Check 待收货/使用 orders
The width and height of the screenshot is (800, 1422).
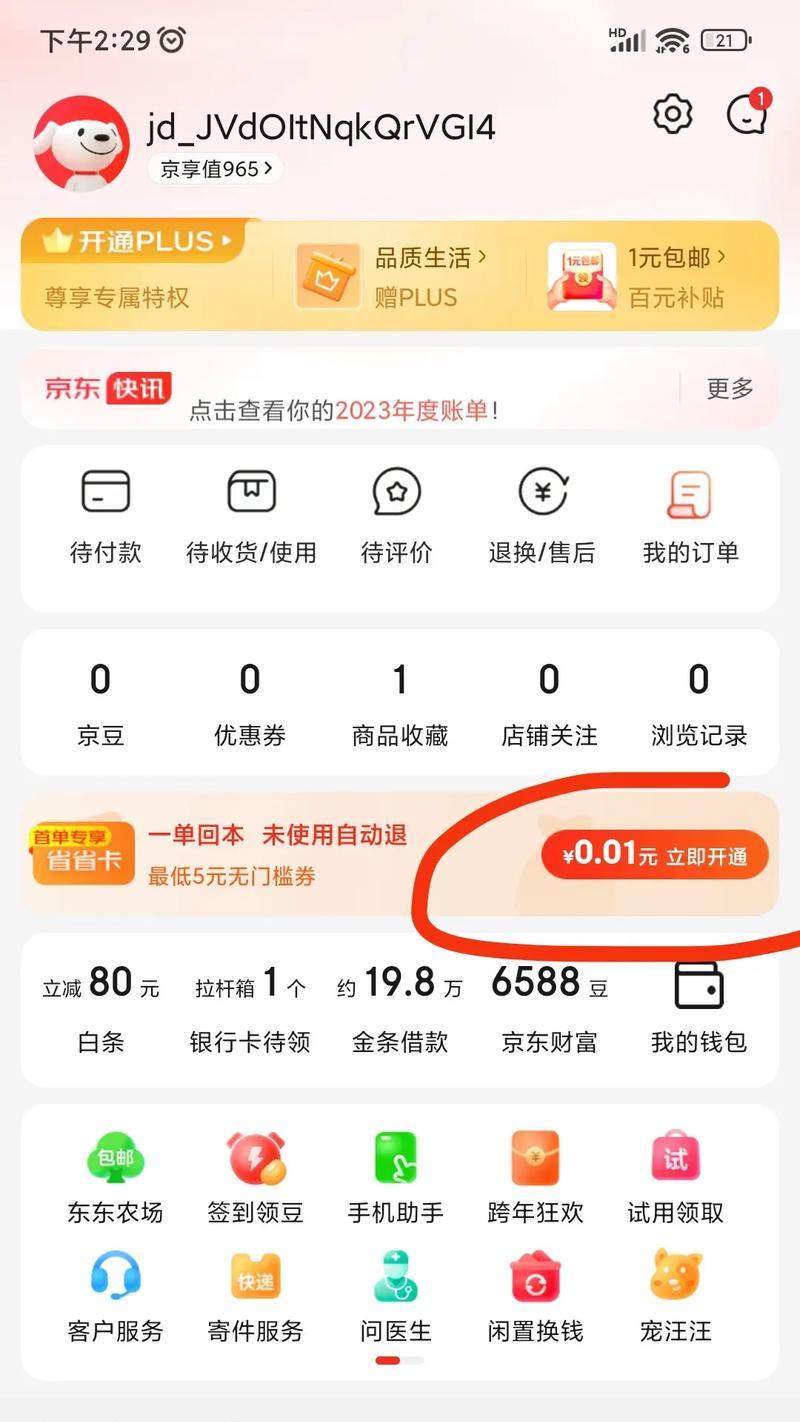(251, 516)
